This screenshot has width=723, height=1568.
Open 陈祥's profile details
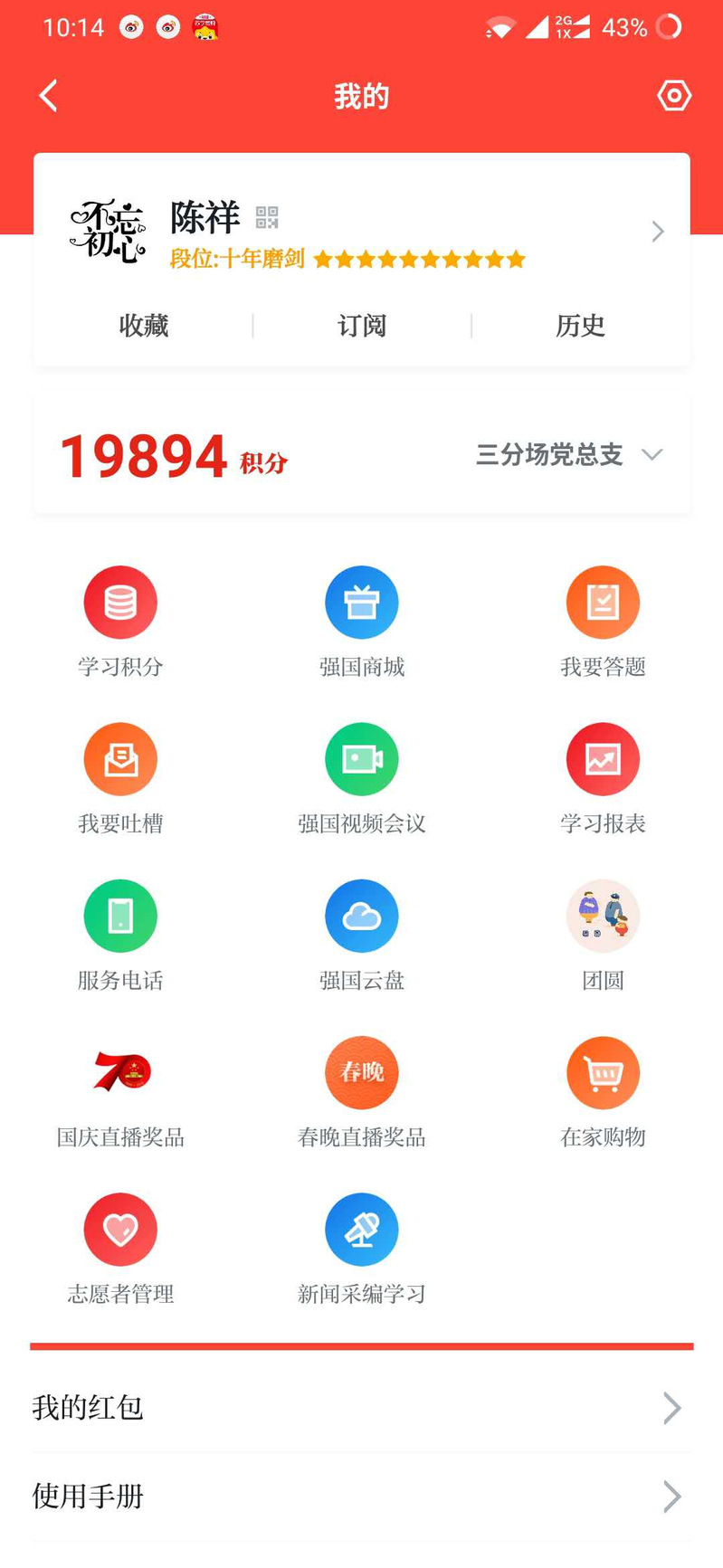pyautogui.click(x=657, y=232)
